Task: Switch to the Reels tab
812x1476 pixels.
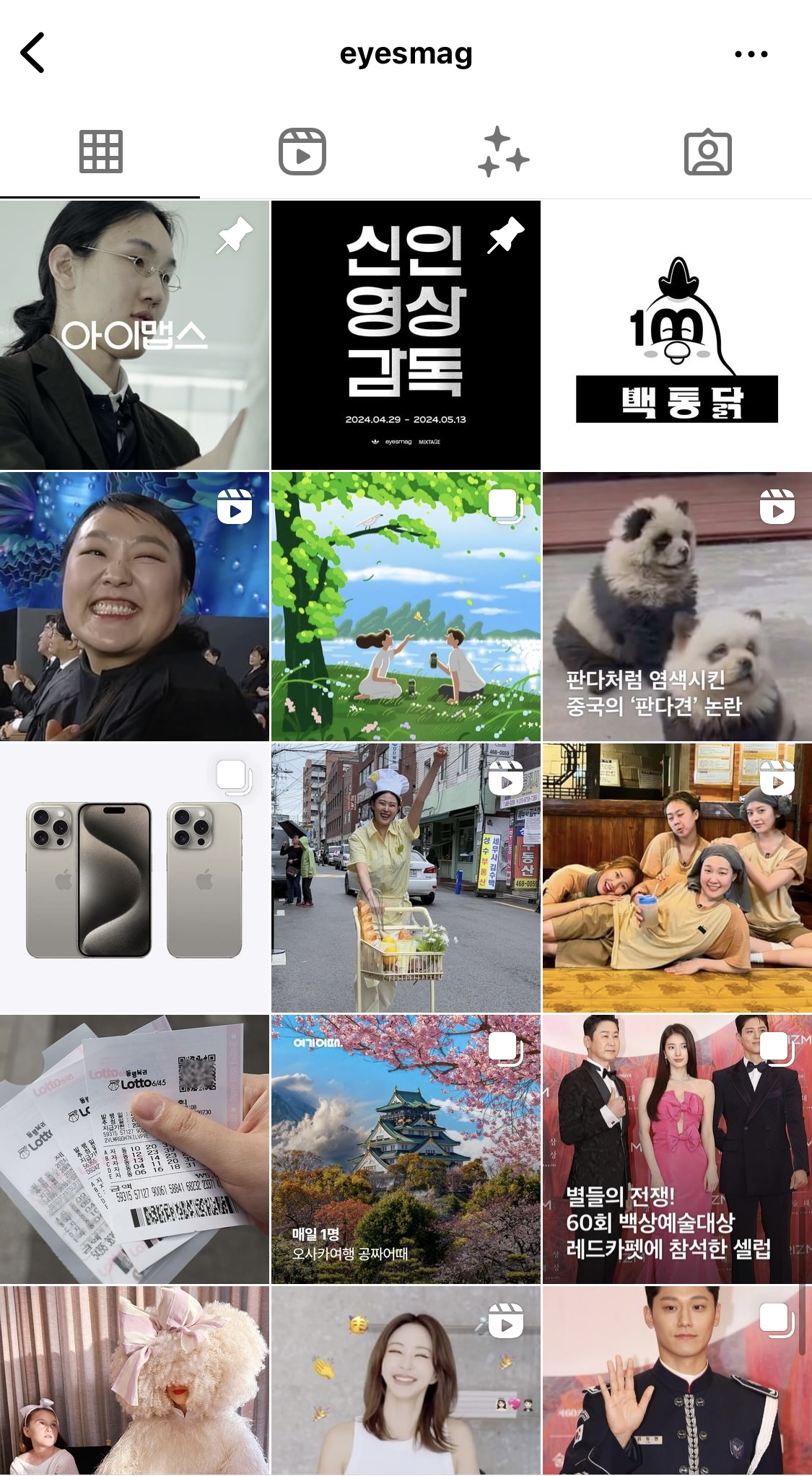Action: [302, 152]
